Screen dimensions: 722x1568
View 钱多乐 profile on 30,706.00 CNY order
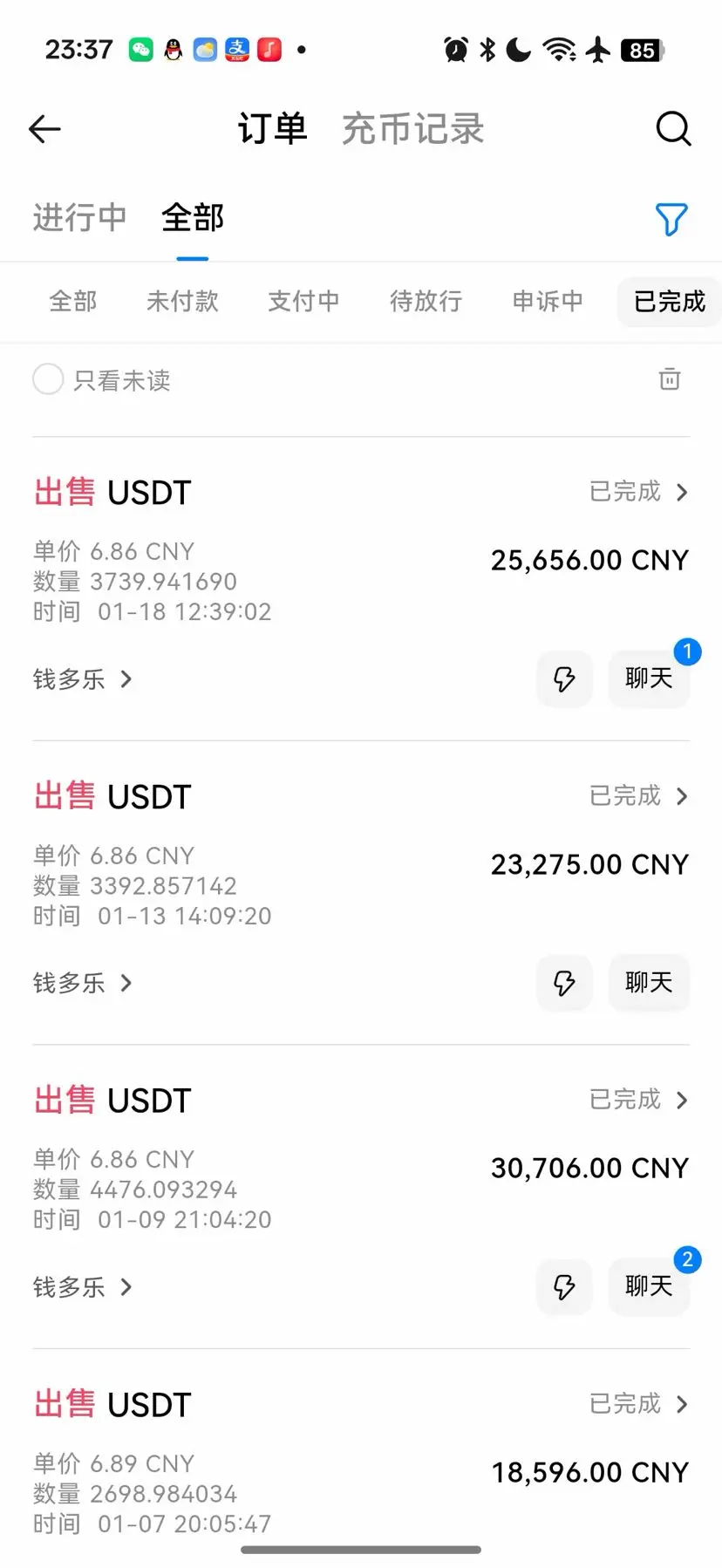click(82, 1287)
